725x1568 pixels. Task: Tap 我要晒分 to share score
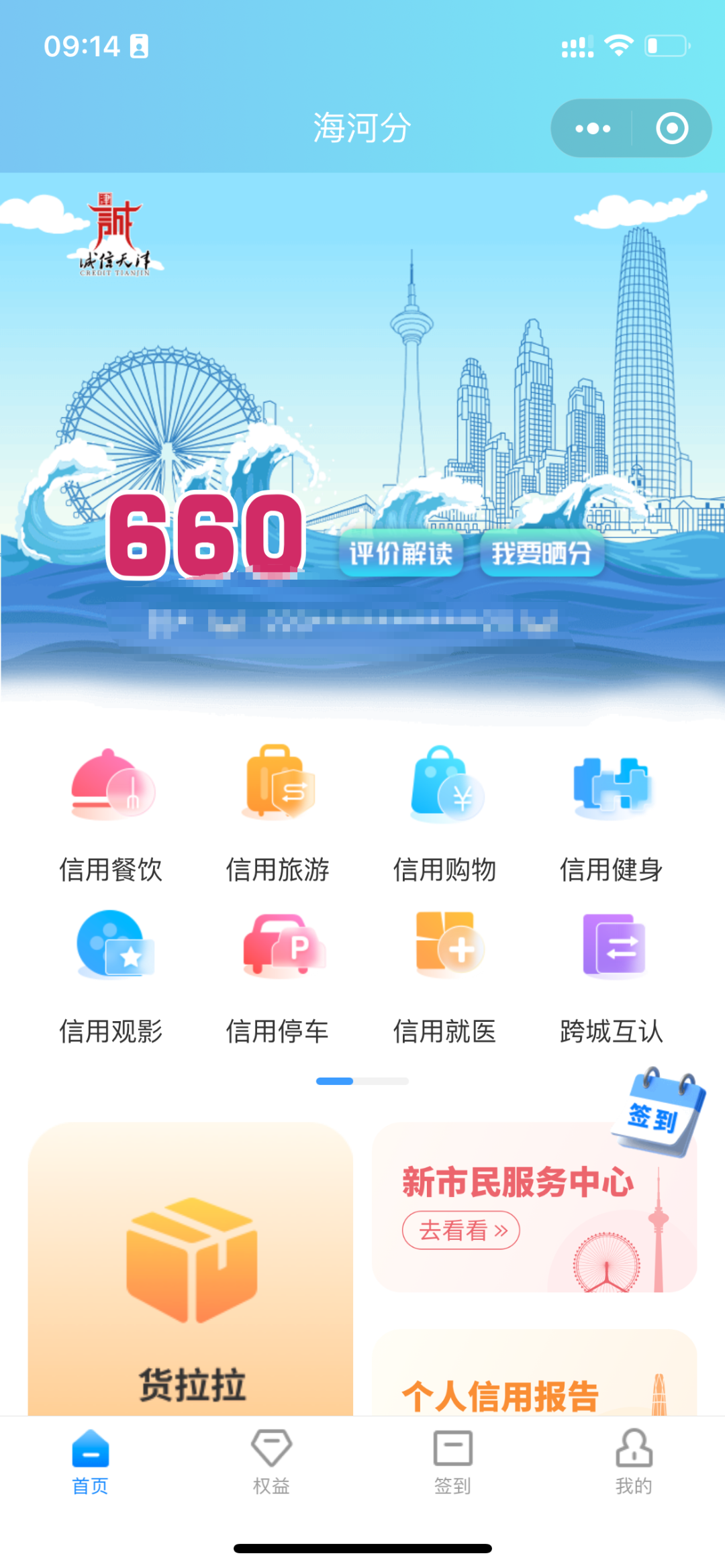(542, 554)
